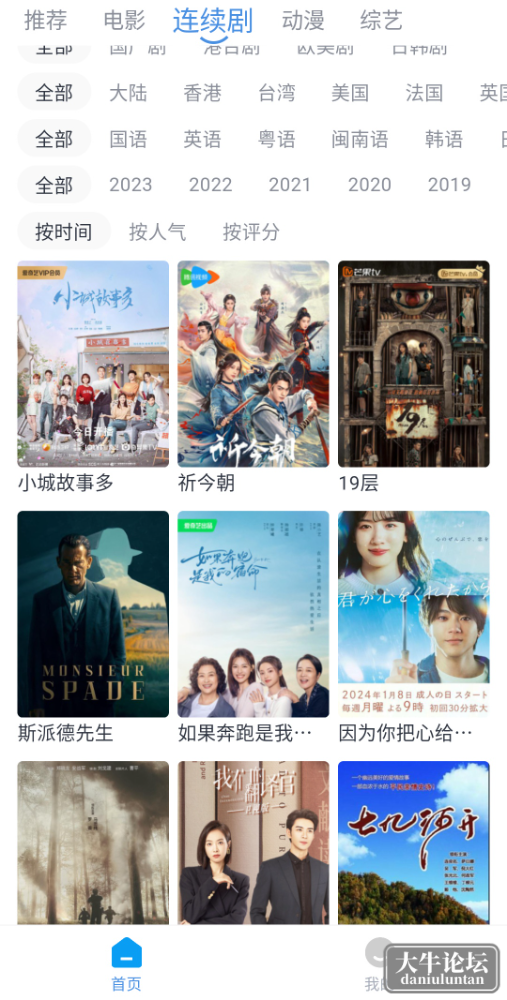Select the 台湾 region filter
This screenshot has width=507, height=1000.
277,93
